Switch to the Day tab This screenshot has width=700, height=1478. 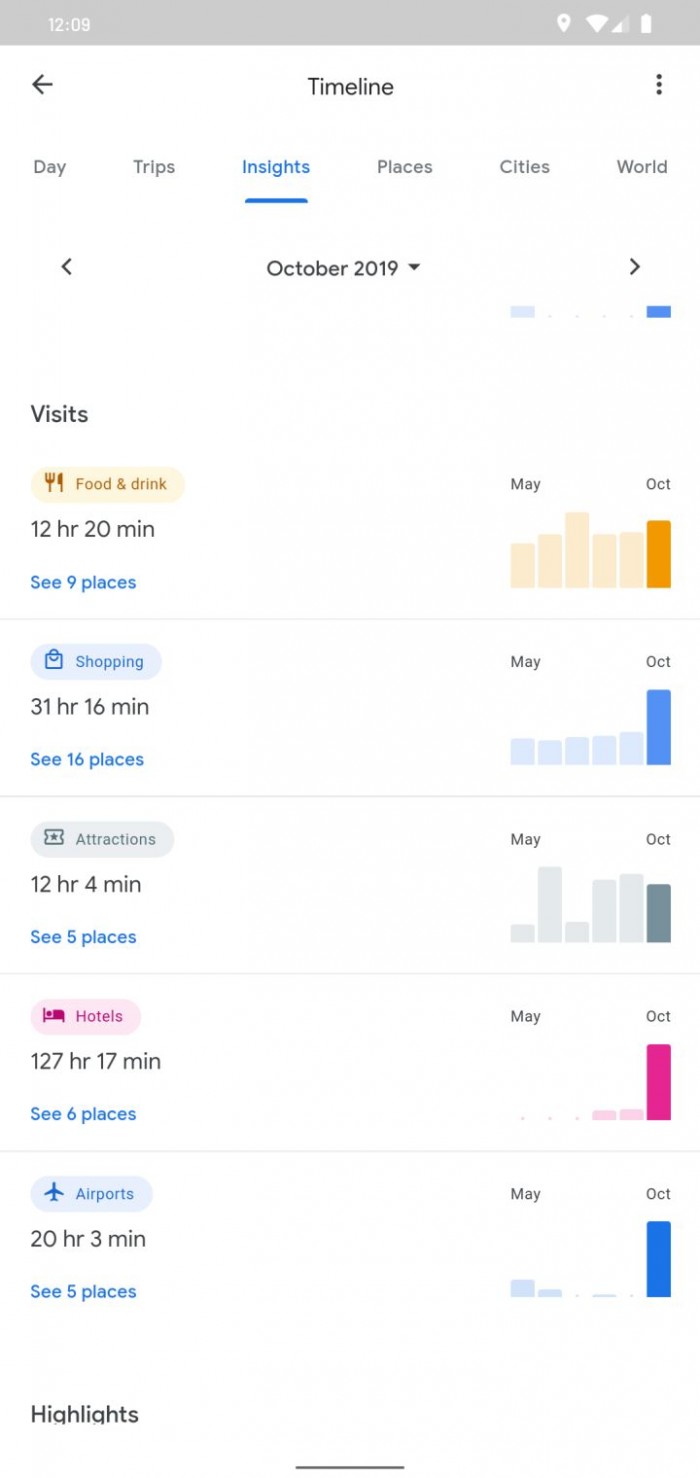tap(50, 167)
